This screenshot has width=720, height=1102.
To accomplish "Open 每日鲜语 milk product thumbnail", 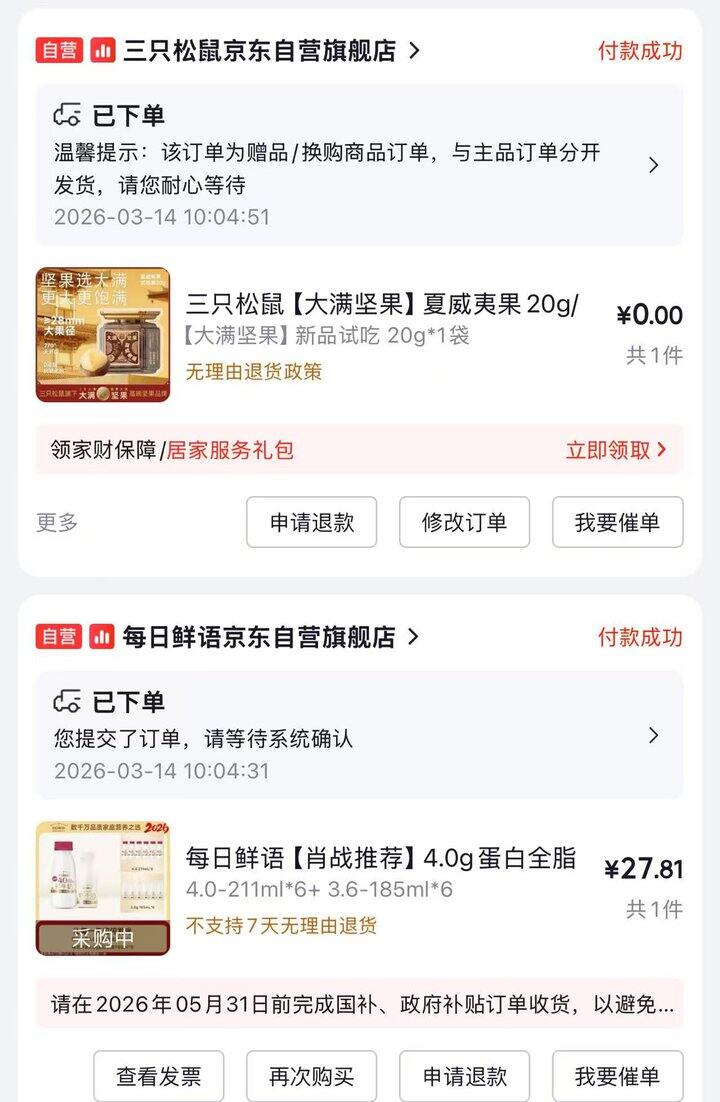I will pos(103,889).
